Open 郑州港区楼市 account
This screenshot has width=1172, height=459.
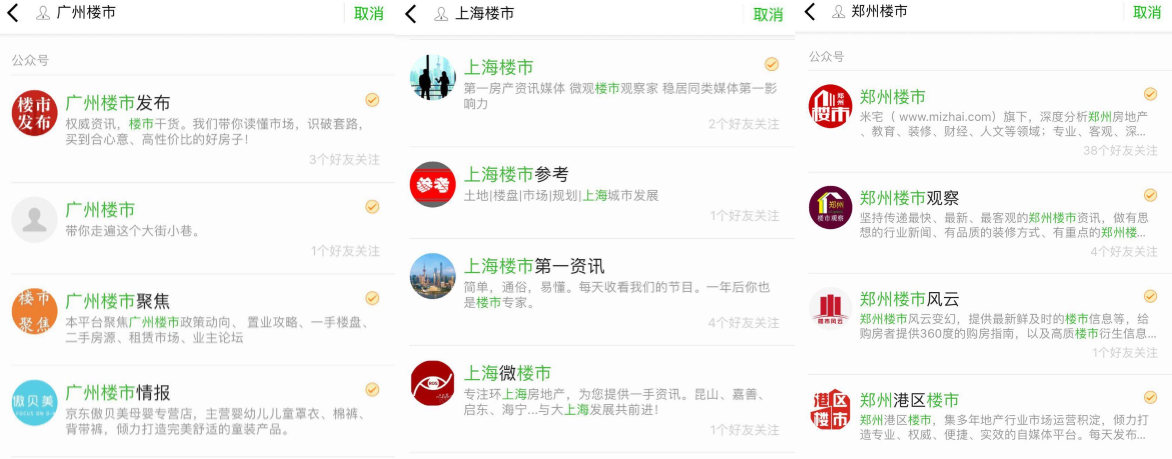point(985,416)
